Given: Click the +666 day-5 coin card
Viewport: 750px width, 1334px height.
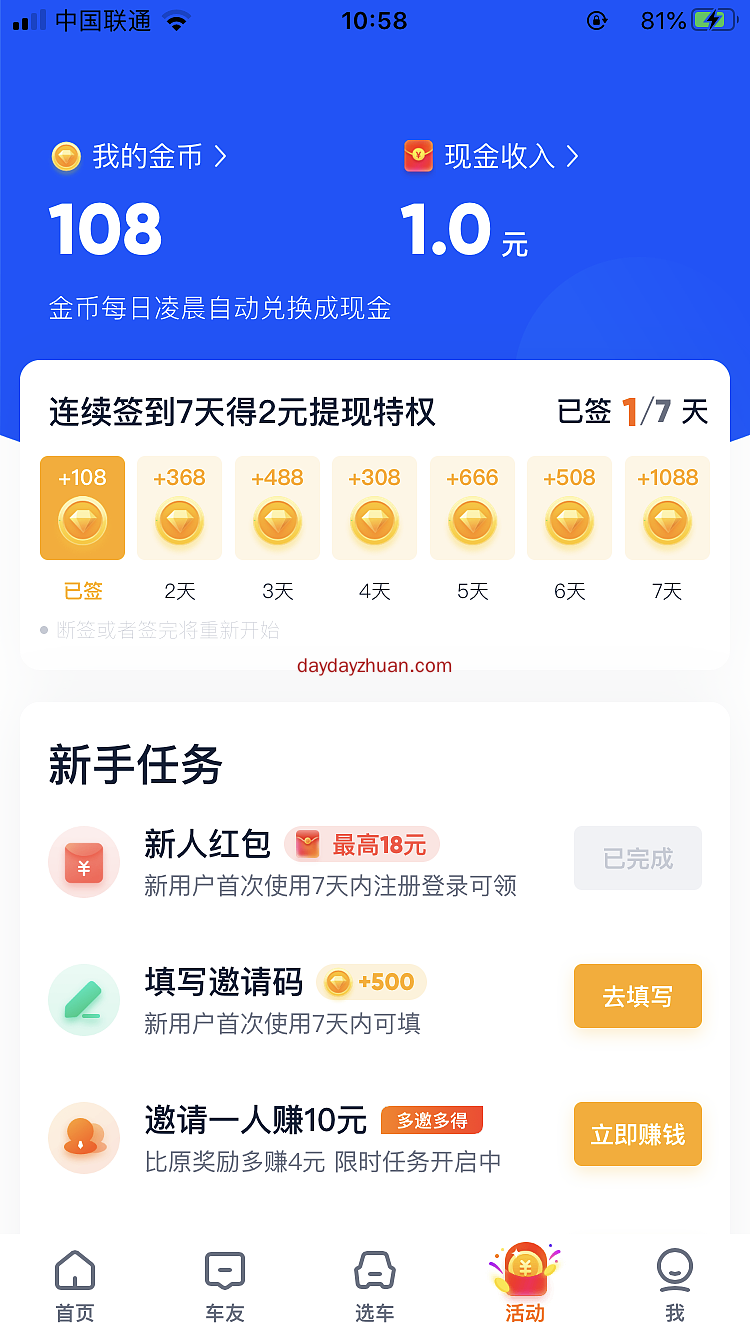Looking at the screenshot, I should coord(472,508).
